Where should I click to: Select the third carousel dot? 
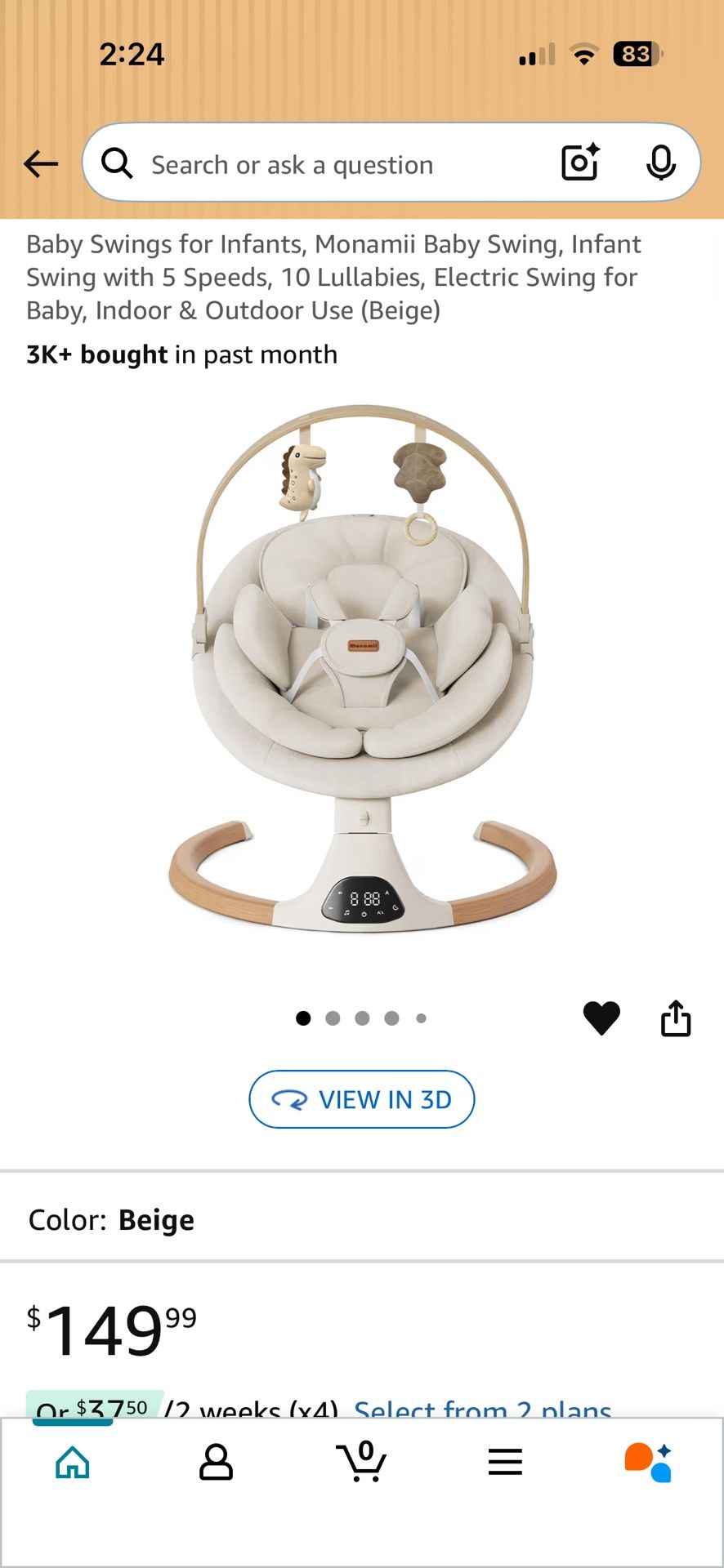[363, 1018]
